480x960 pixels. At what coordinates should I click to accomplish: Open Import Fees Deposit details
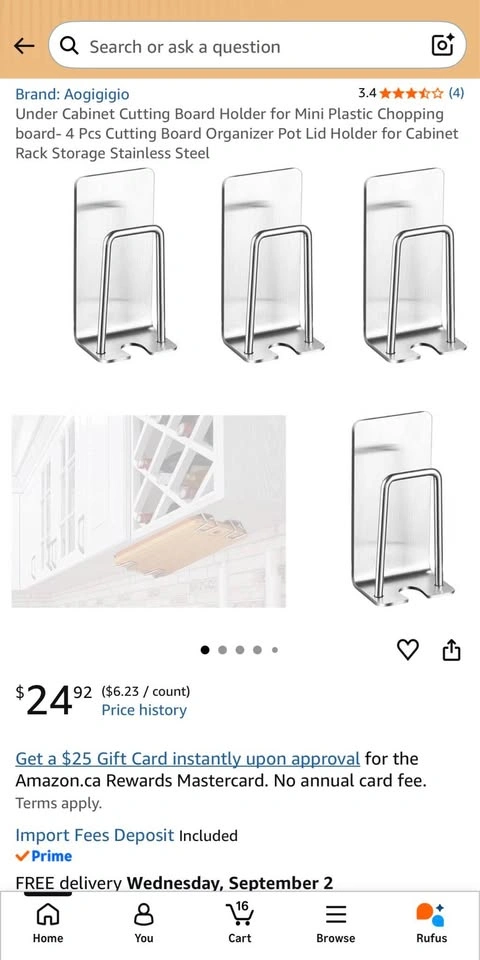point(95,835)
